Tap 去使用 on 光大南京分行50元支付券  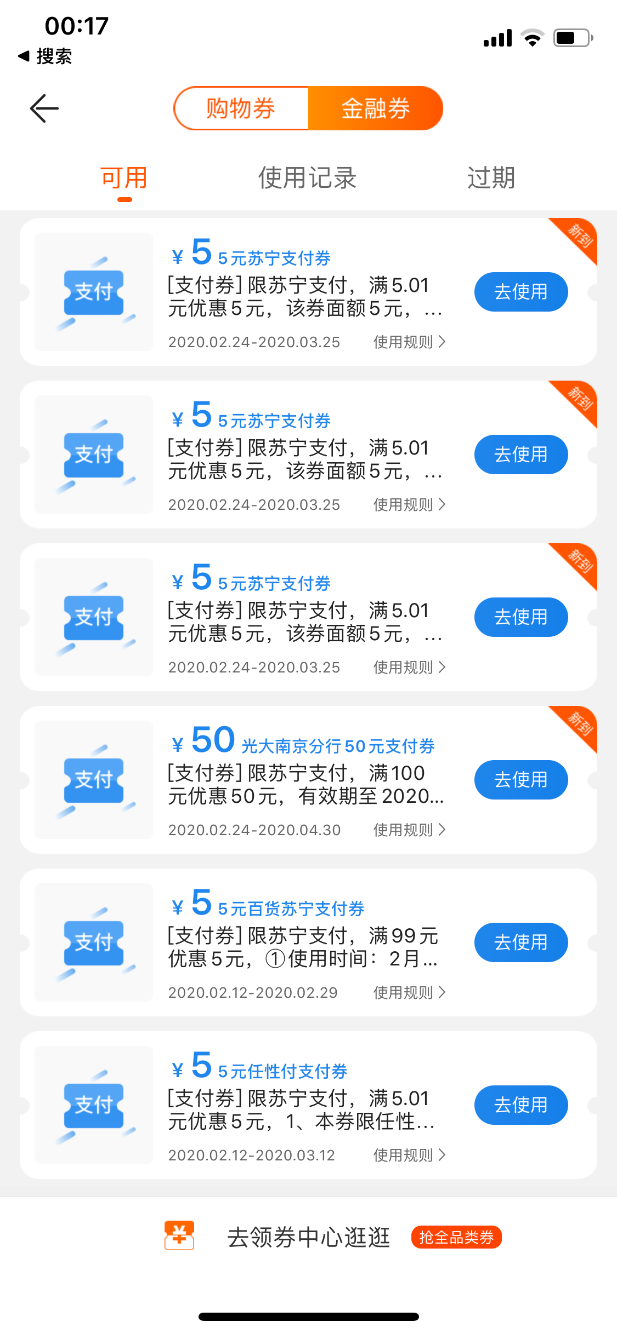[521, 779]
